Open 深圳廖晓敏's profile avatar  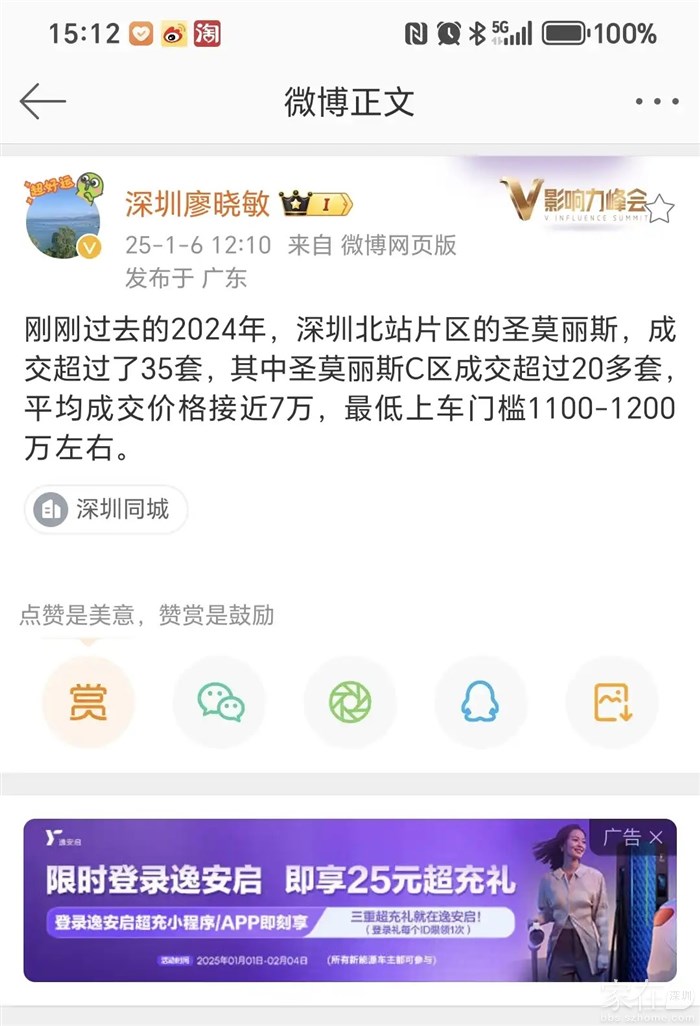pyautogui.click(x=62, y=219)
